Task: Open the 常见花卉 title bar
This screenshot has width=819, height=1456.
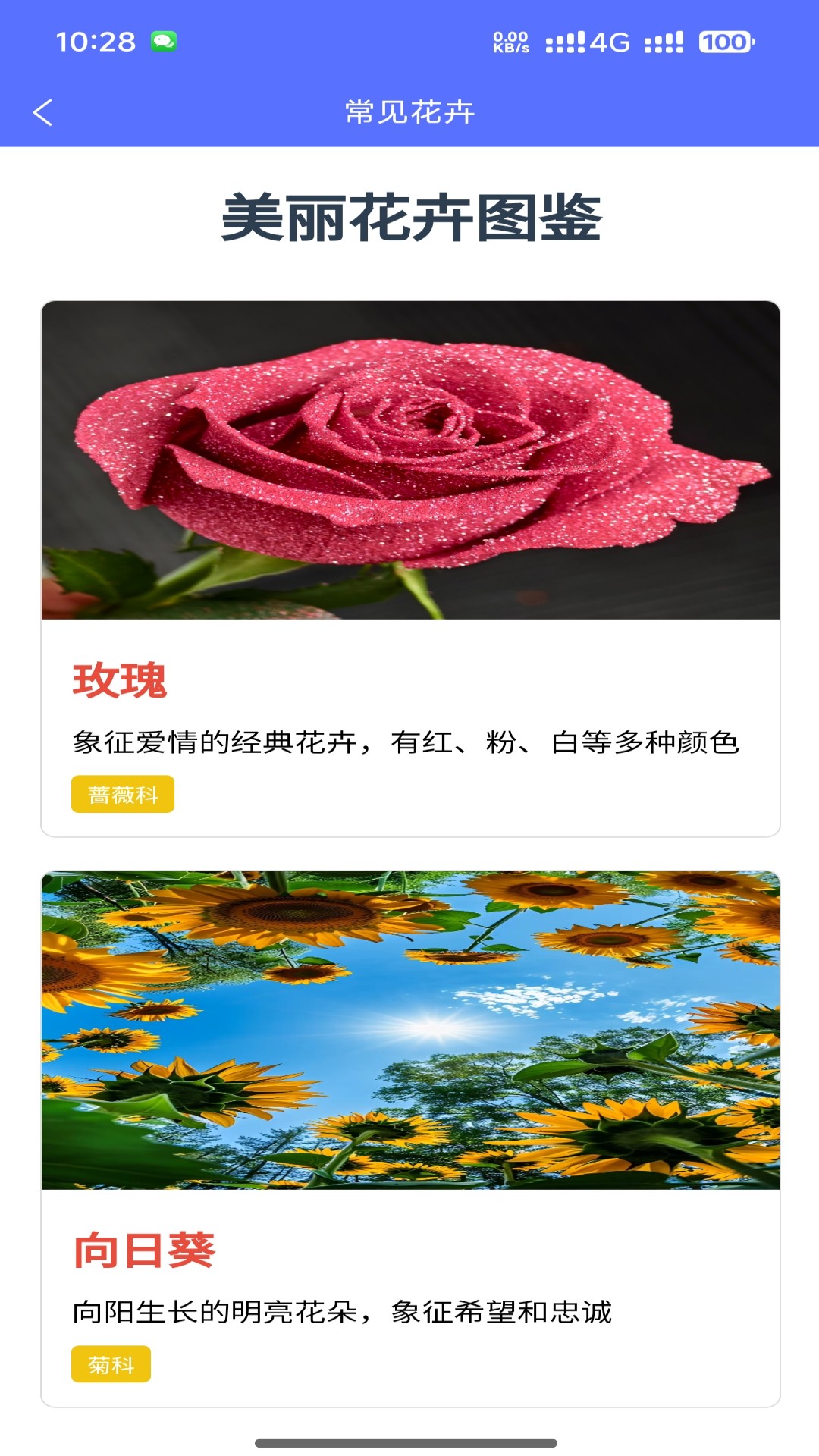Action: pos(409,111)
